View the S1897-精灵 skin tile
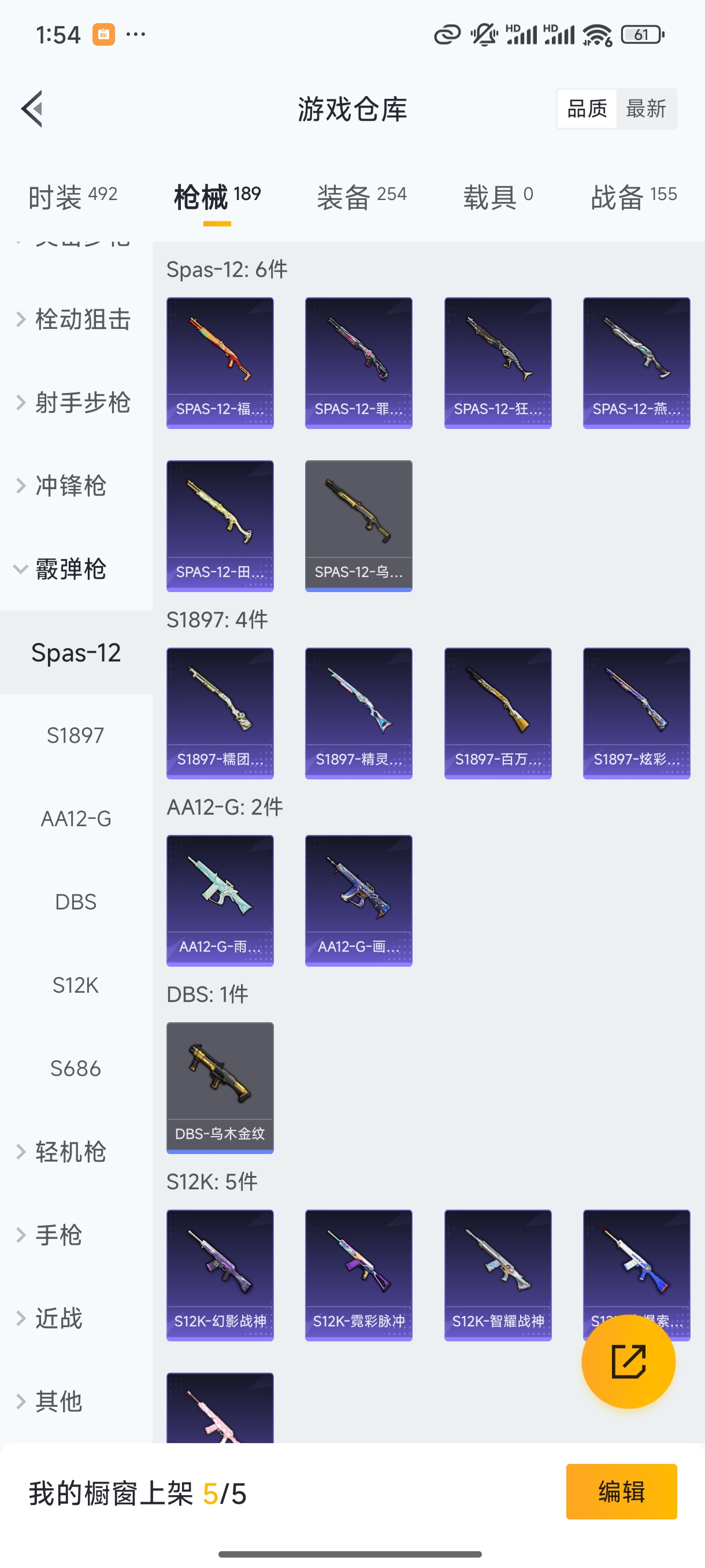 tap(358, 713)
